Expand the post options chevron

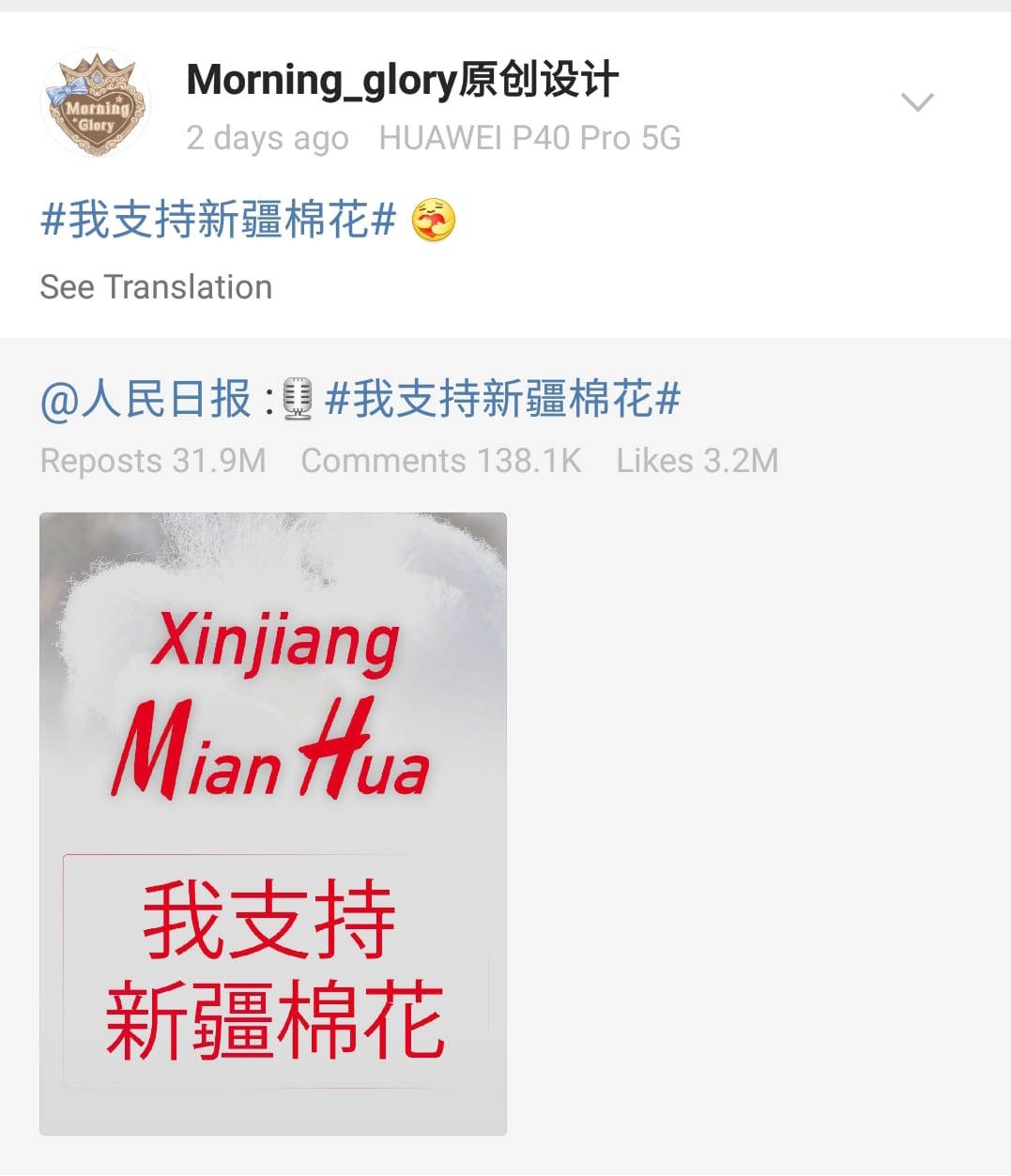(916, 101)
